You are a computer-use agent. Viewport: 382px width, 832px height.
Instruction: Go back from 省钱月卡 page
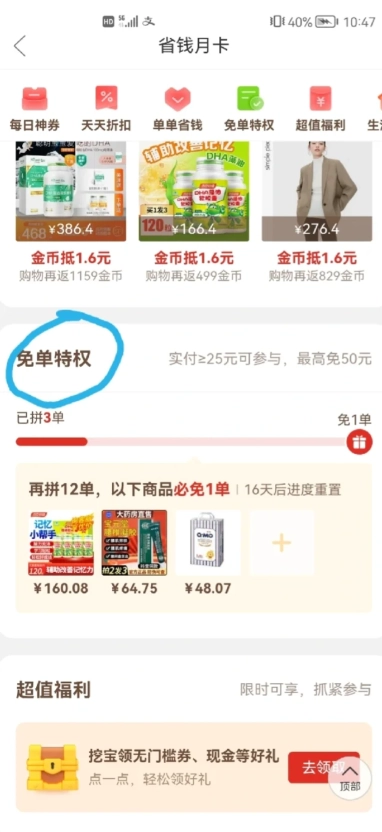pyautogui.click(x=20, y=46)
